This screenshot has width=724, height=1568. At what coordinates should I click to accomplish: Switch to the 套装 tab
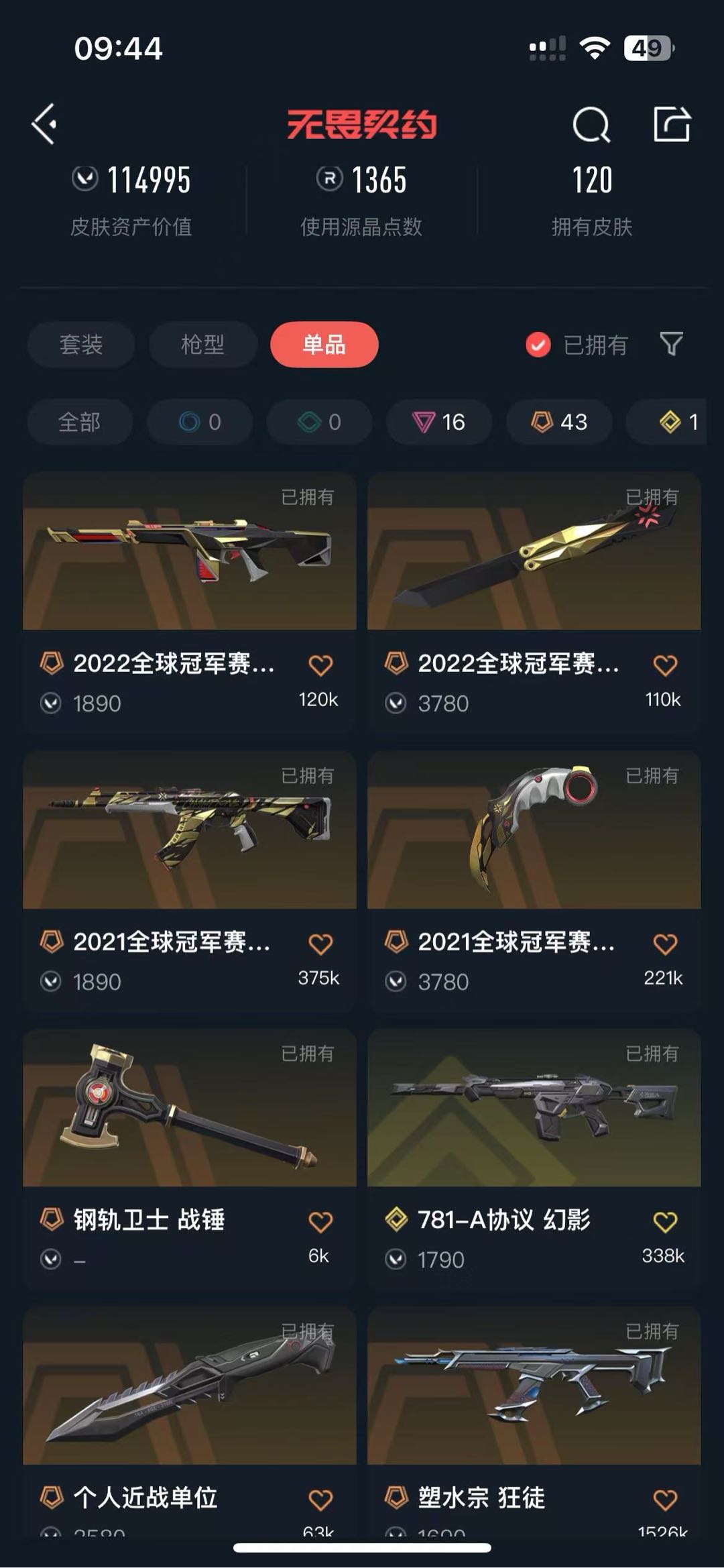click(x=80, y=345)
